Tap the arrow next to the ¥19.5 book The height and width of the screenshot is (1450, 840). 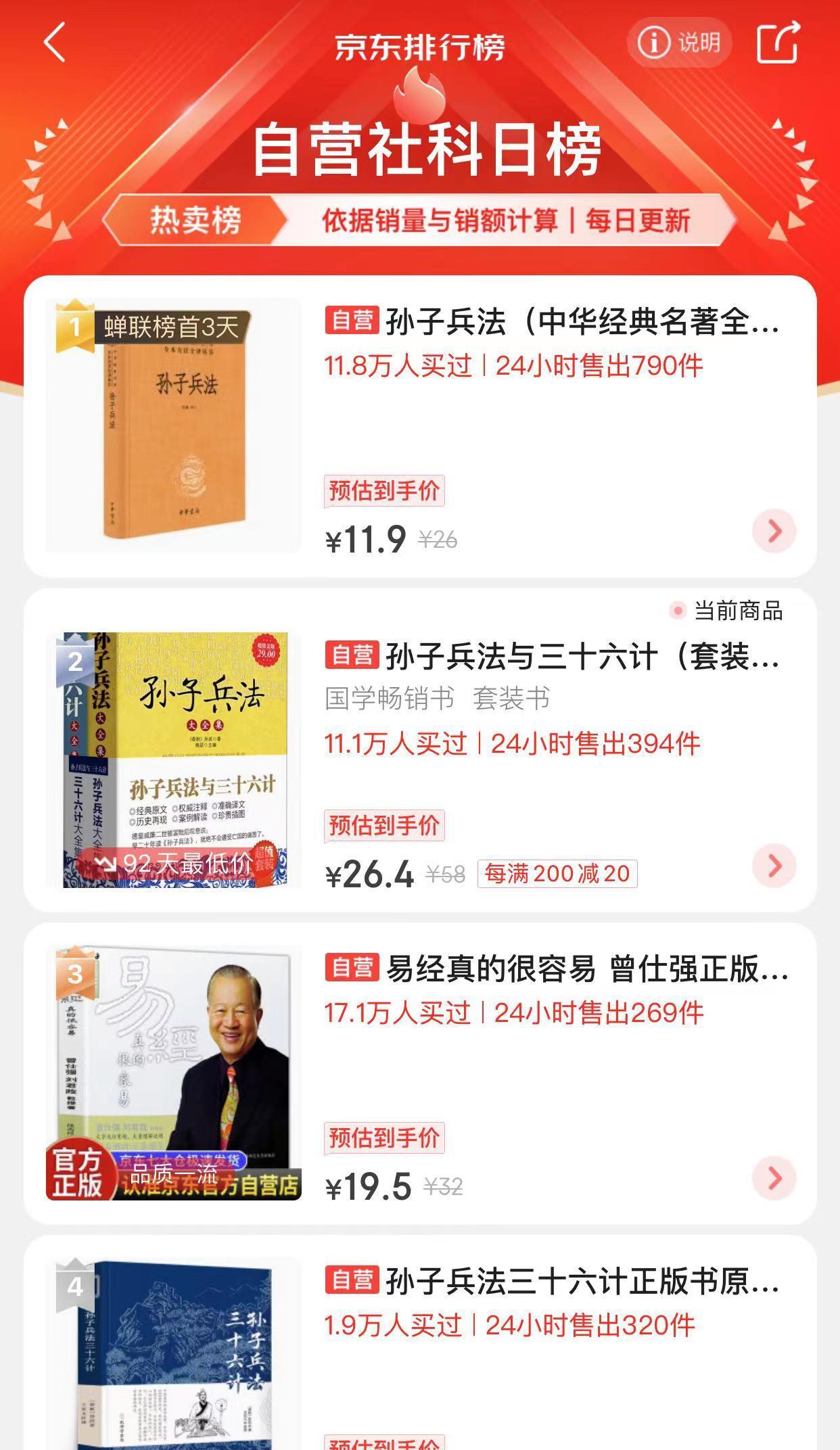(x=774, y=1178)
